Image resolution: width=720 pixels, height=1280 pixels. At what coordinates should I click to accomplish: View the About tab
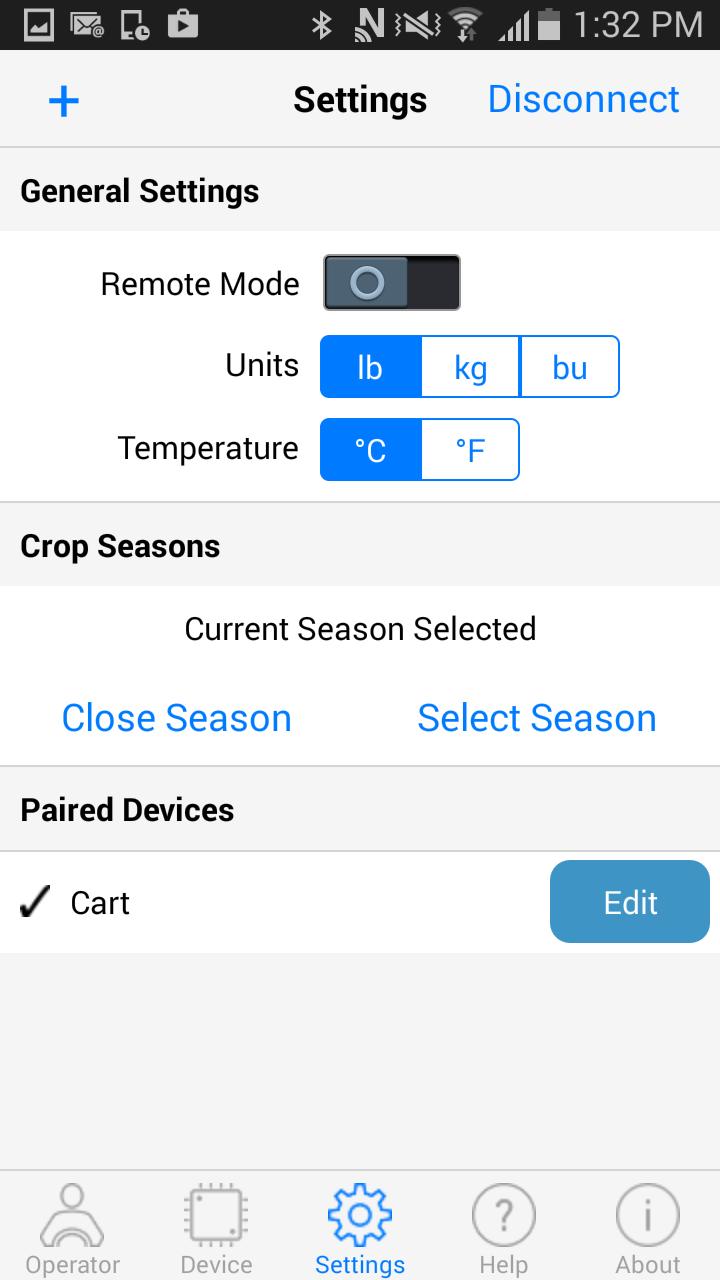pos(648,1229)
